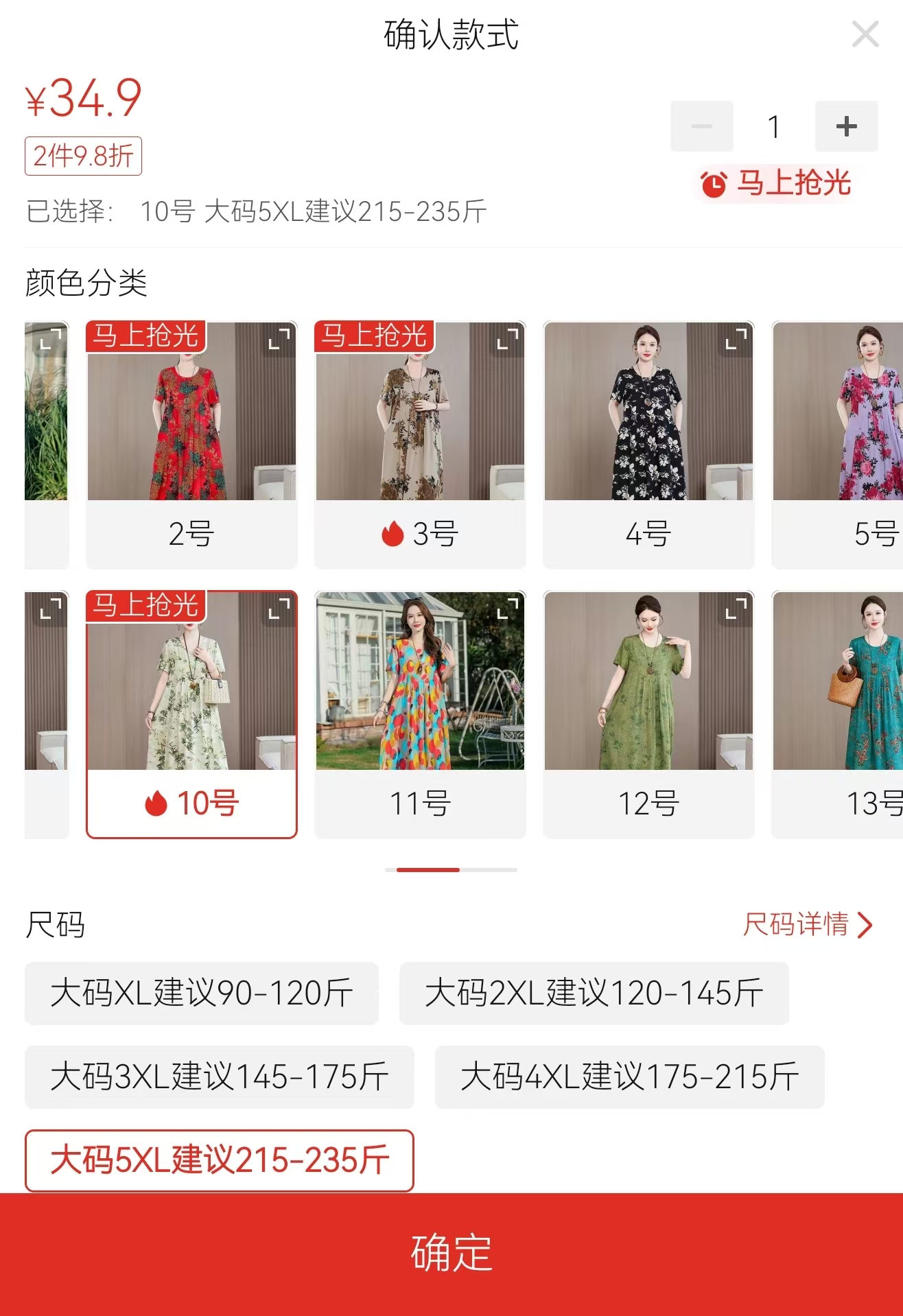Tap the selected 10号 dress option
903x1316 pixels.
pyautogui.click(x=191, y=714)
